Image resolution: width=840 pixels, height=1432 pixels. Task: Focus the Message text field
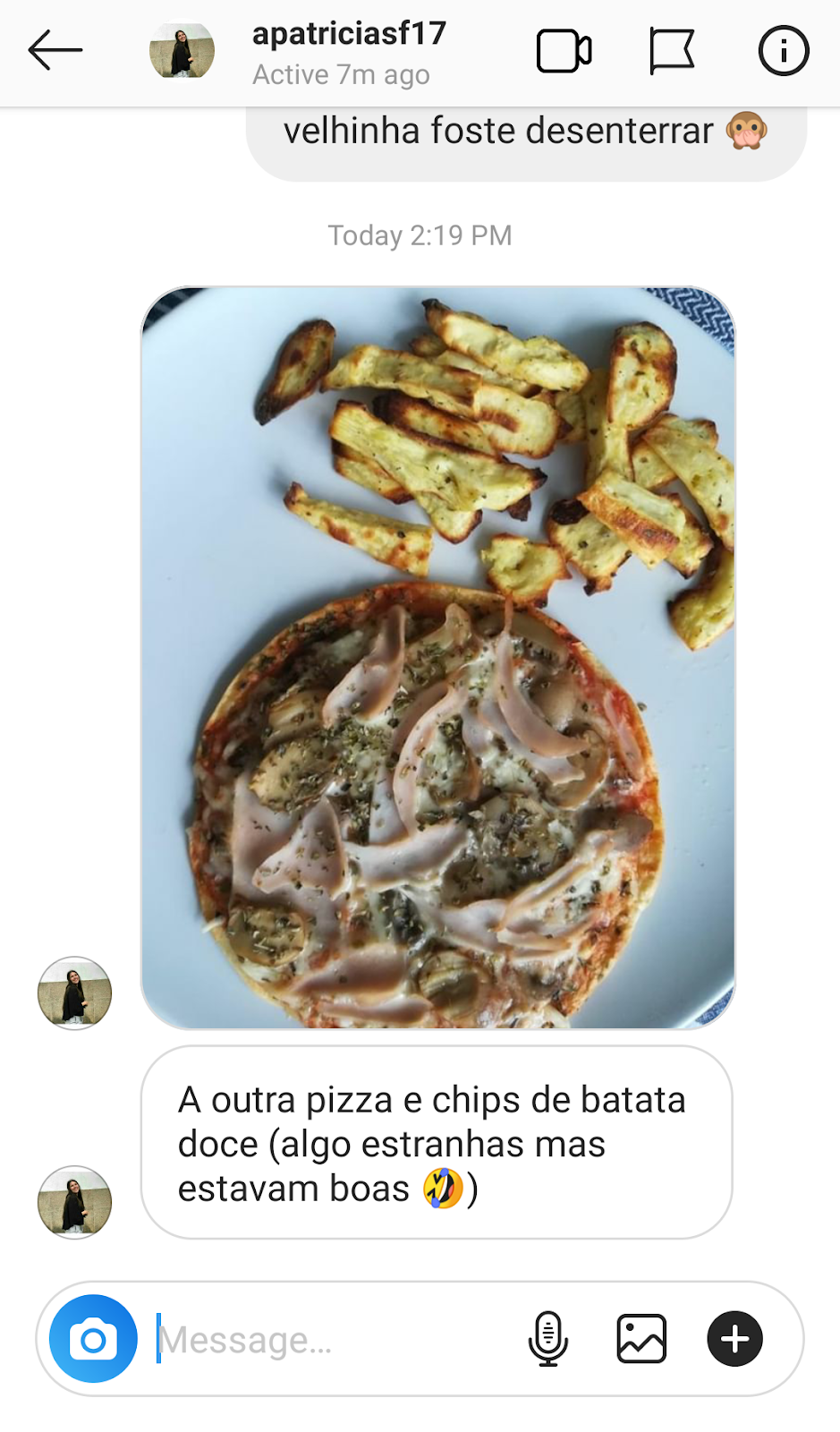pyautogui.click(x=331, y=1340)
